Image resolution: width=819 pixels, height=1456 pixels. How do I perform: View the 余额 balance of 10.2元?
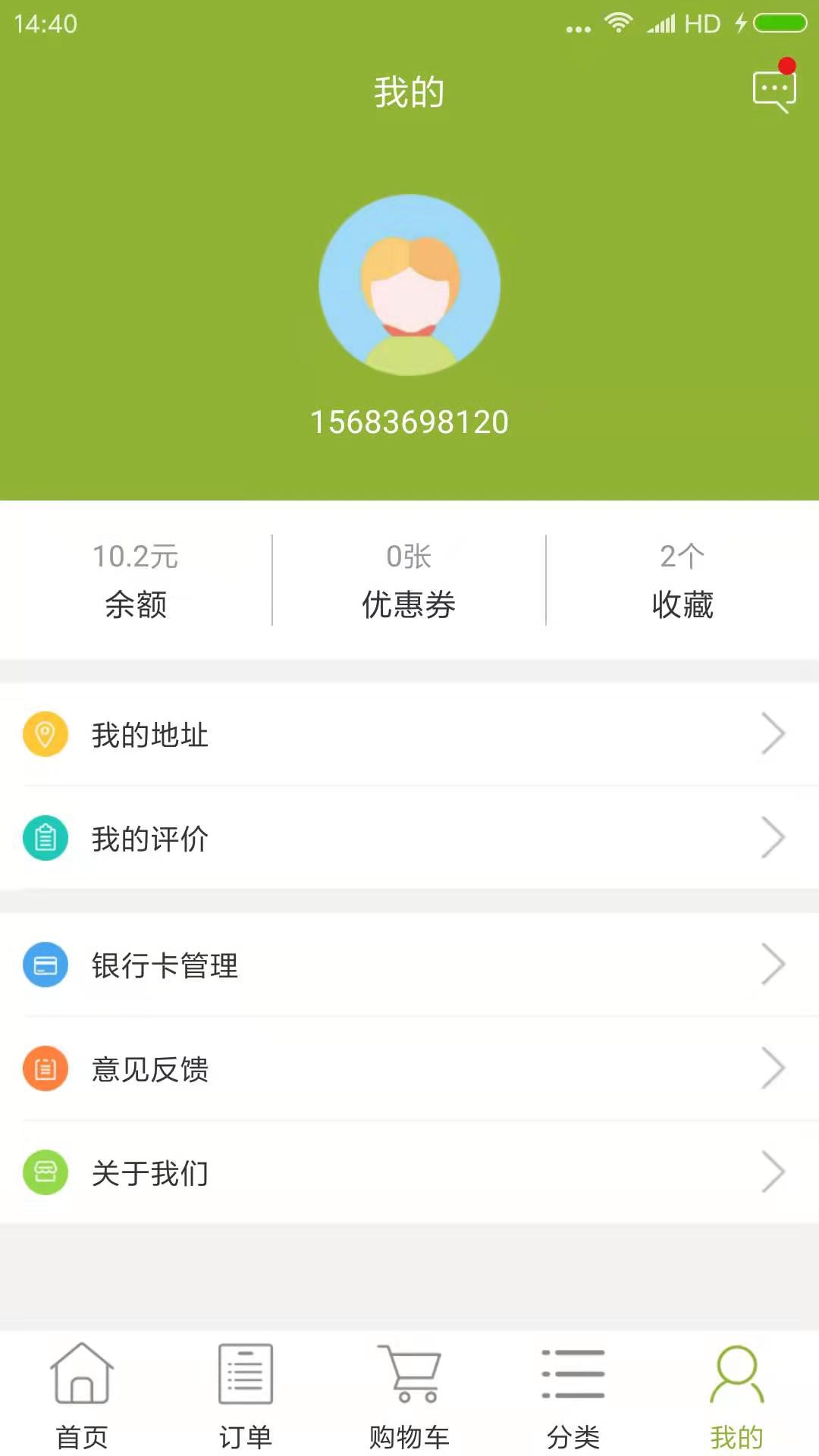pyautogui.click(x=136, y=580)
